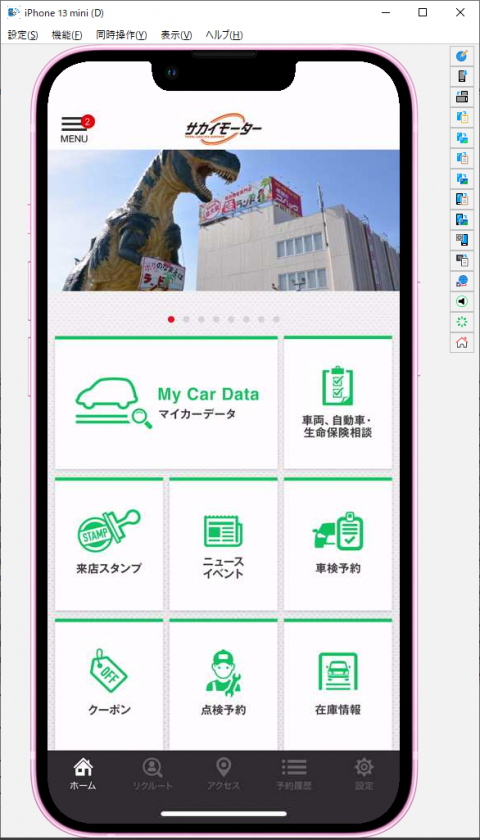This screenshot has width=480, height=840.
Task: Open the 車検予約 tile
Action: 338,544
